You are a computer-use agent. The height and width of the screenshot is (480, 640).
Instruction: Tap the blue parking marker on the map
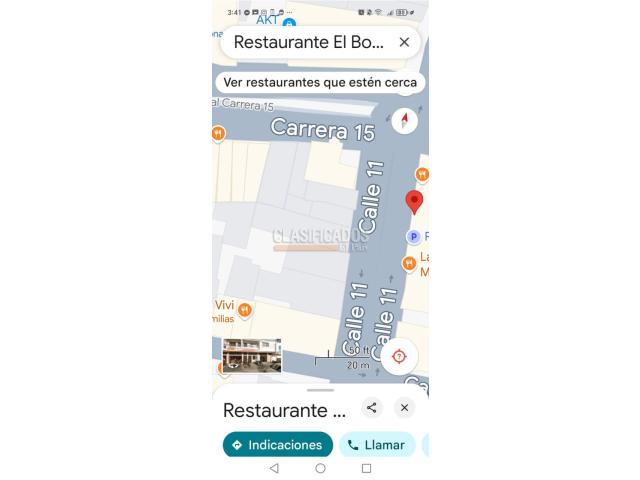[x=413, y=236]
